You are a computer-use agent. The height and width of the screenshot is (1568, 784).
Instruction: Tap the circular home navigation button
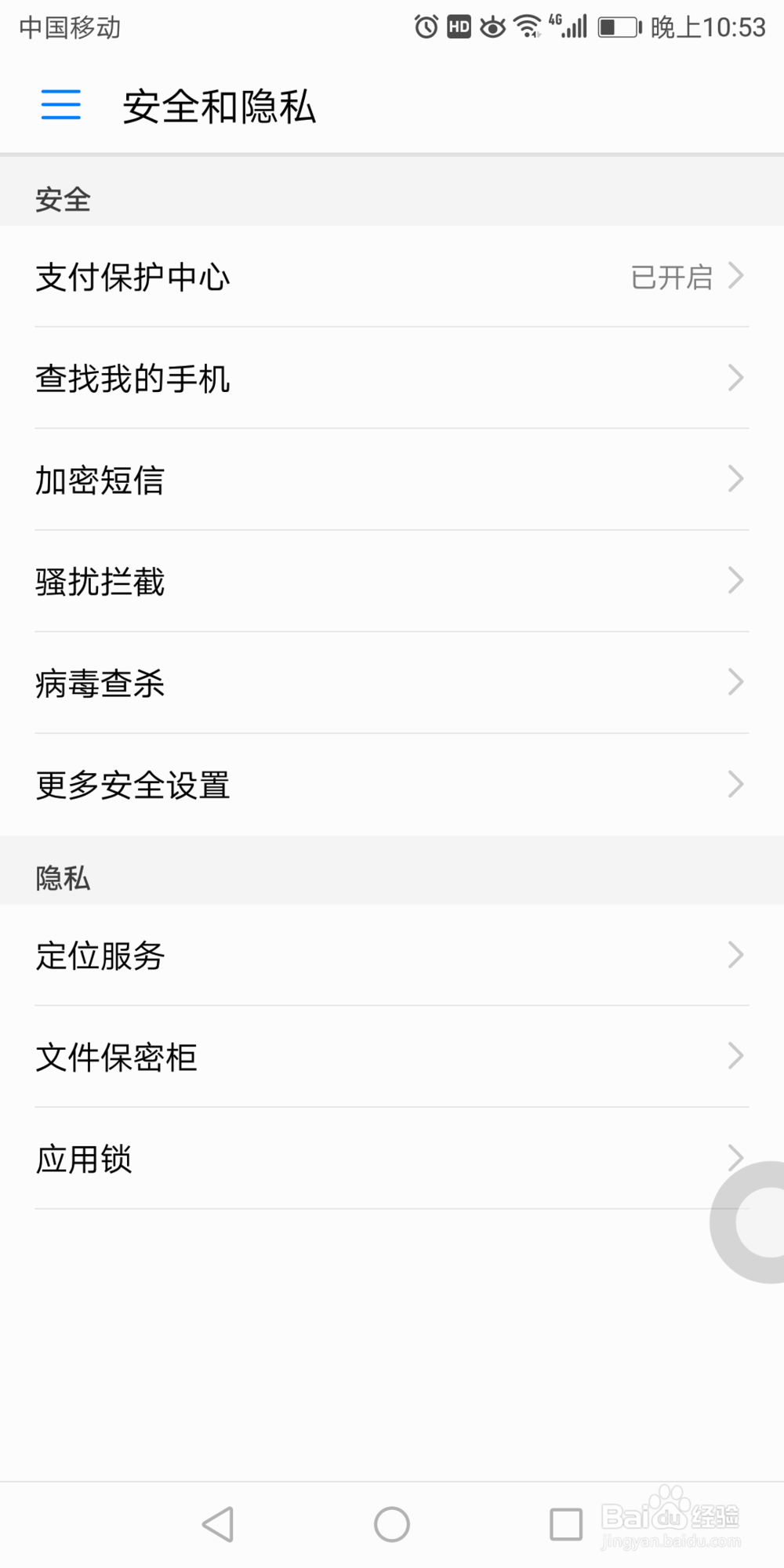click(392, 1523)
